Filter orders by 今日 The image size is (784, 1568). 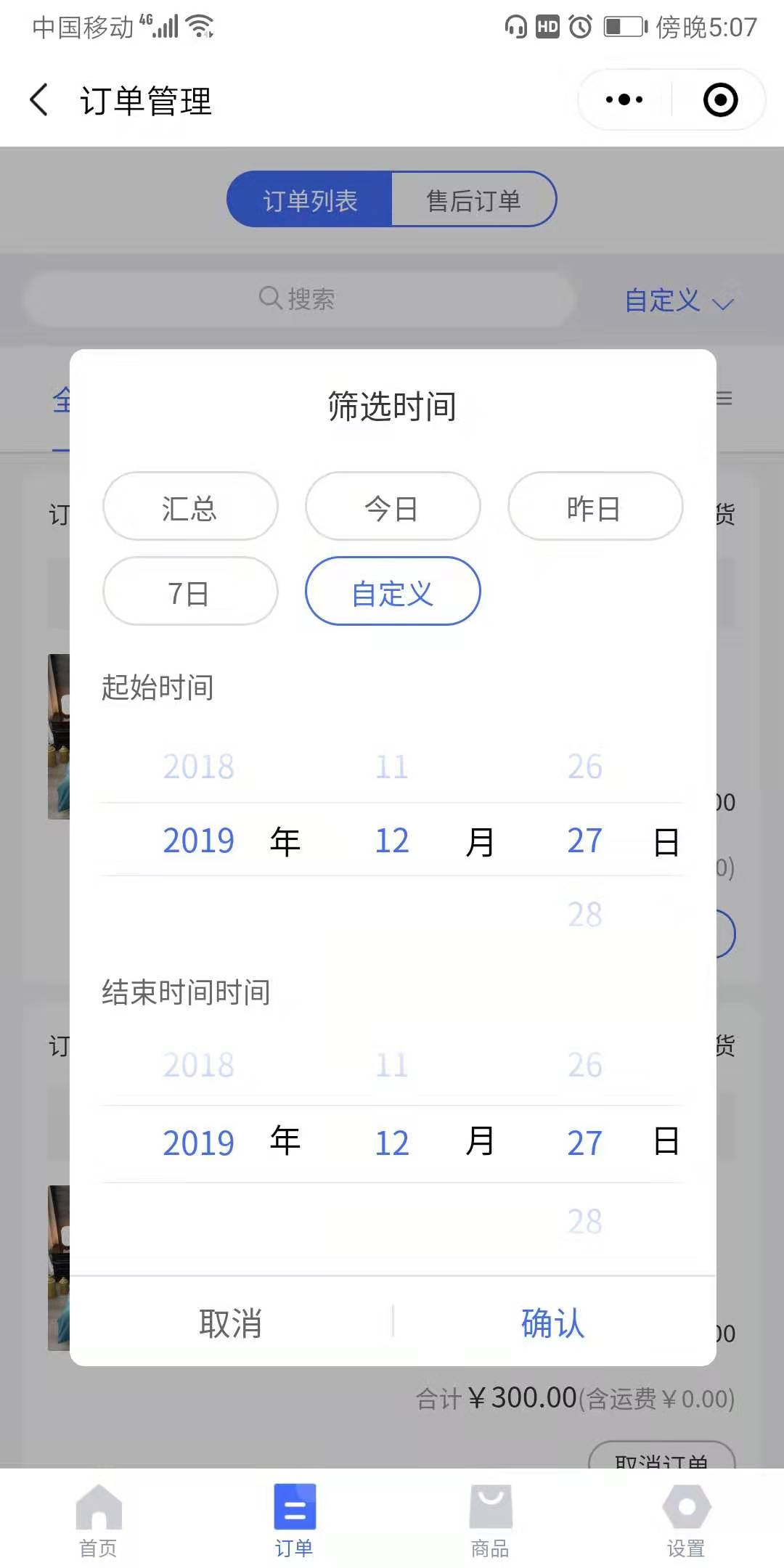click(x=392, y=507)
